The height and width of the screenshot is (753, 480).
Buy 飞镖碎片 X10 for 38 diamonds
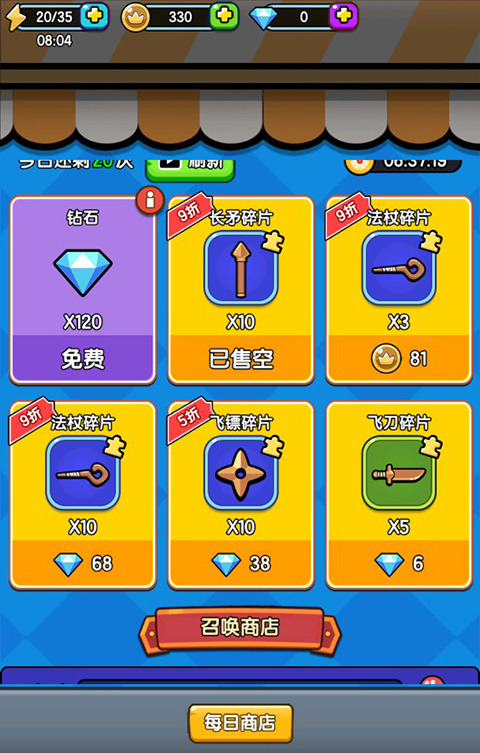tap(241, 495)
